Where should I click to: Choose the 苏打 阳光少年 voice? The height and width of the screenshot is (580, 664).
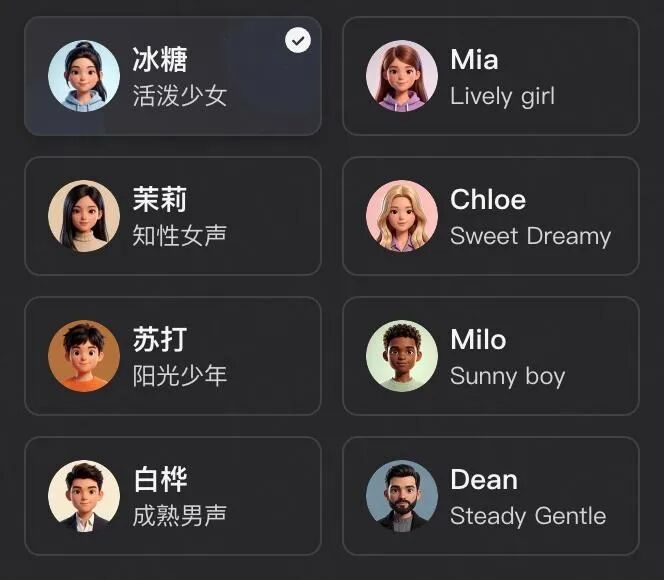coord(172,356)
